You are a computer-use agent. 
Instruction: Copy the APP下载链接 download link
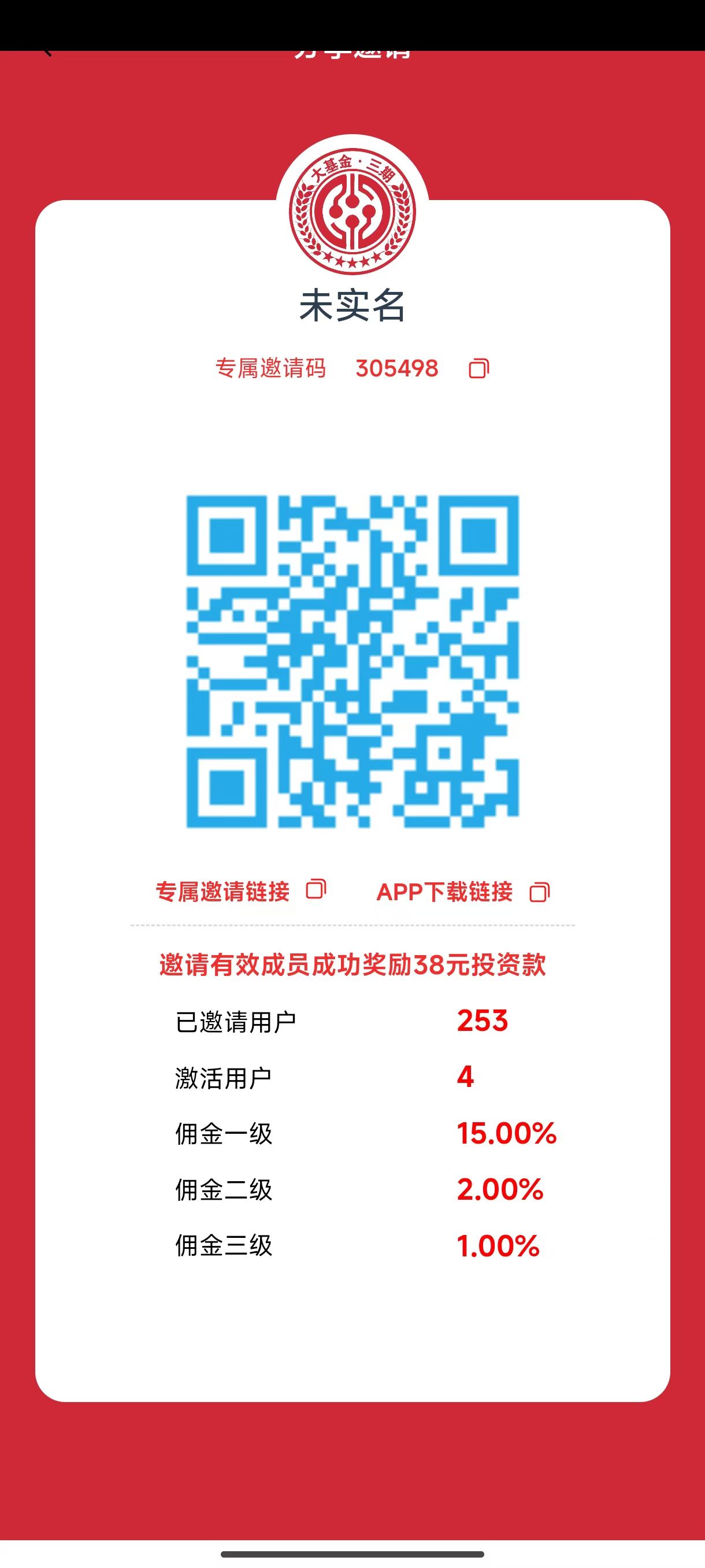[539, 892]
